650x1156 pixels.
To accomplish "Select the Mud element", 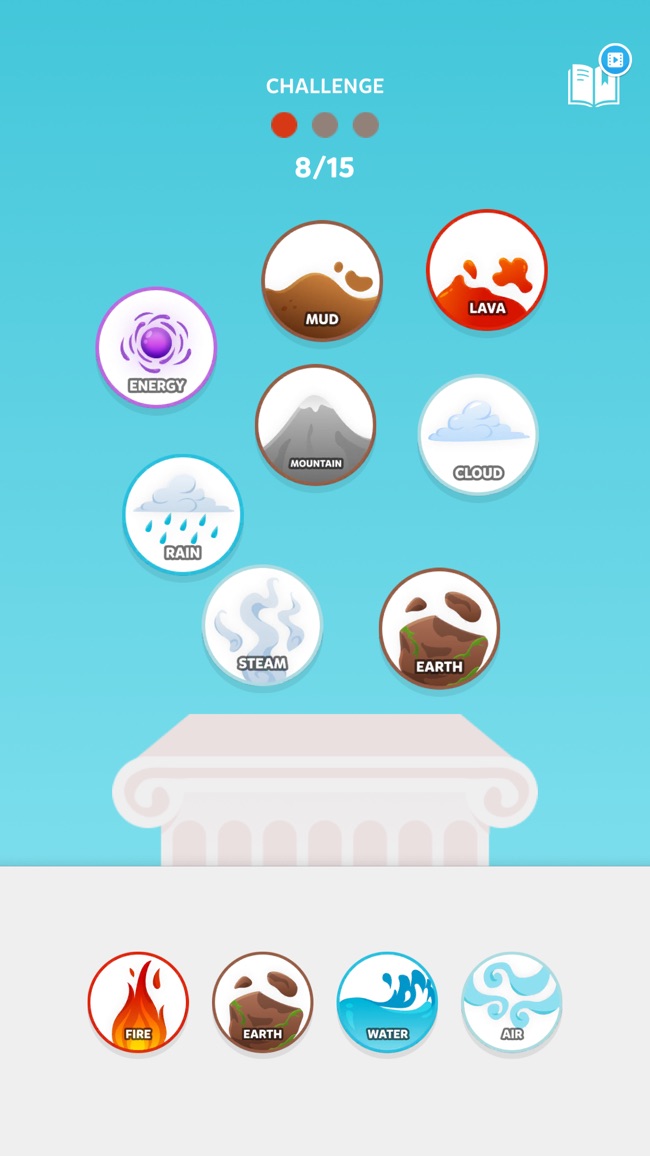I will click(x=322, y=281).
